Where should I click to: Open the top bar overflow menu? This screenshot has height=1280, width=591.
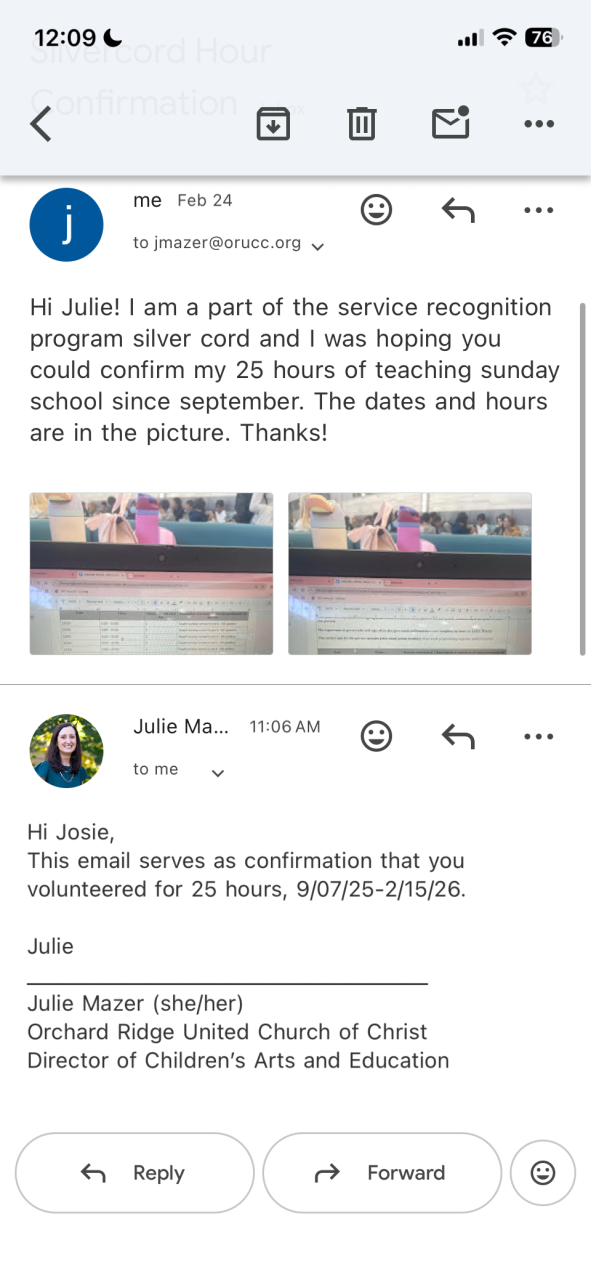coord(539,124)
